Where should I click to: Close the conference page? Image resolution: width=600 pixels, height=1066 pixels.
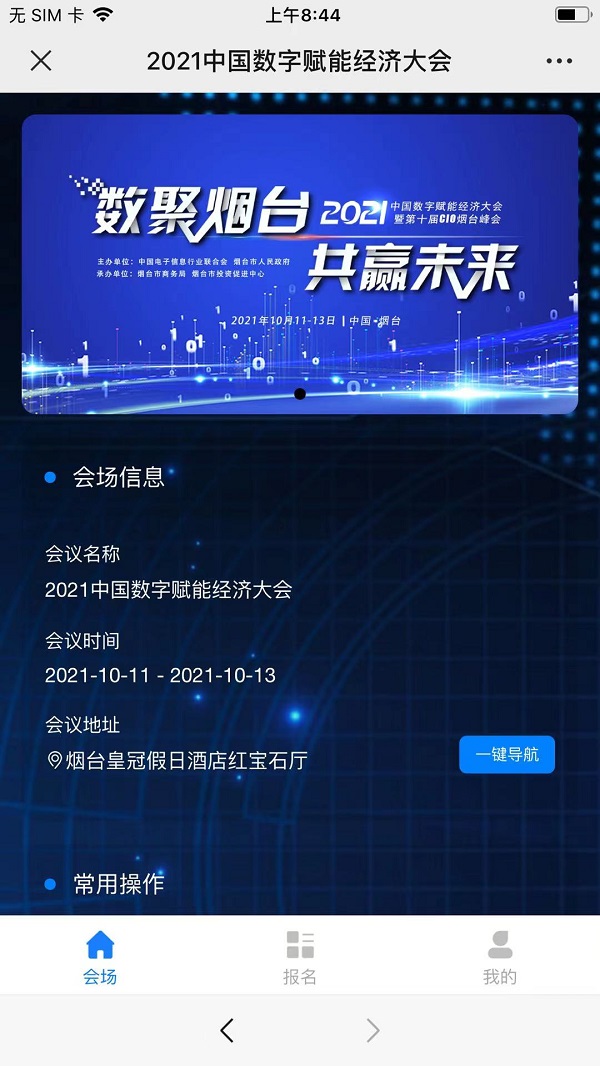pyautogui.click(x=41, y=61)
